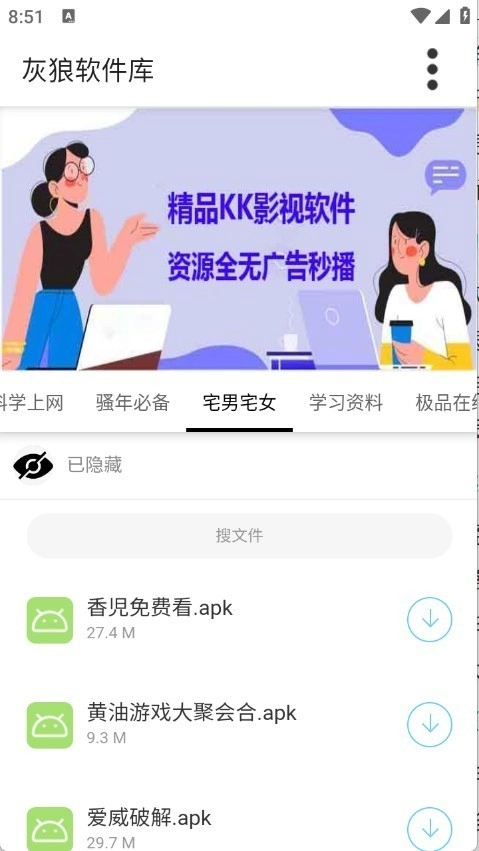Download 黄油游戏大聚会合.apk
The width and height of the screenshot is (479, 851).
(430, 725)
